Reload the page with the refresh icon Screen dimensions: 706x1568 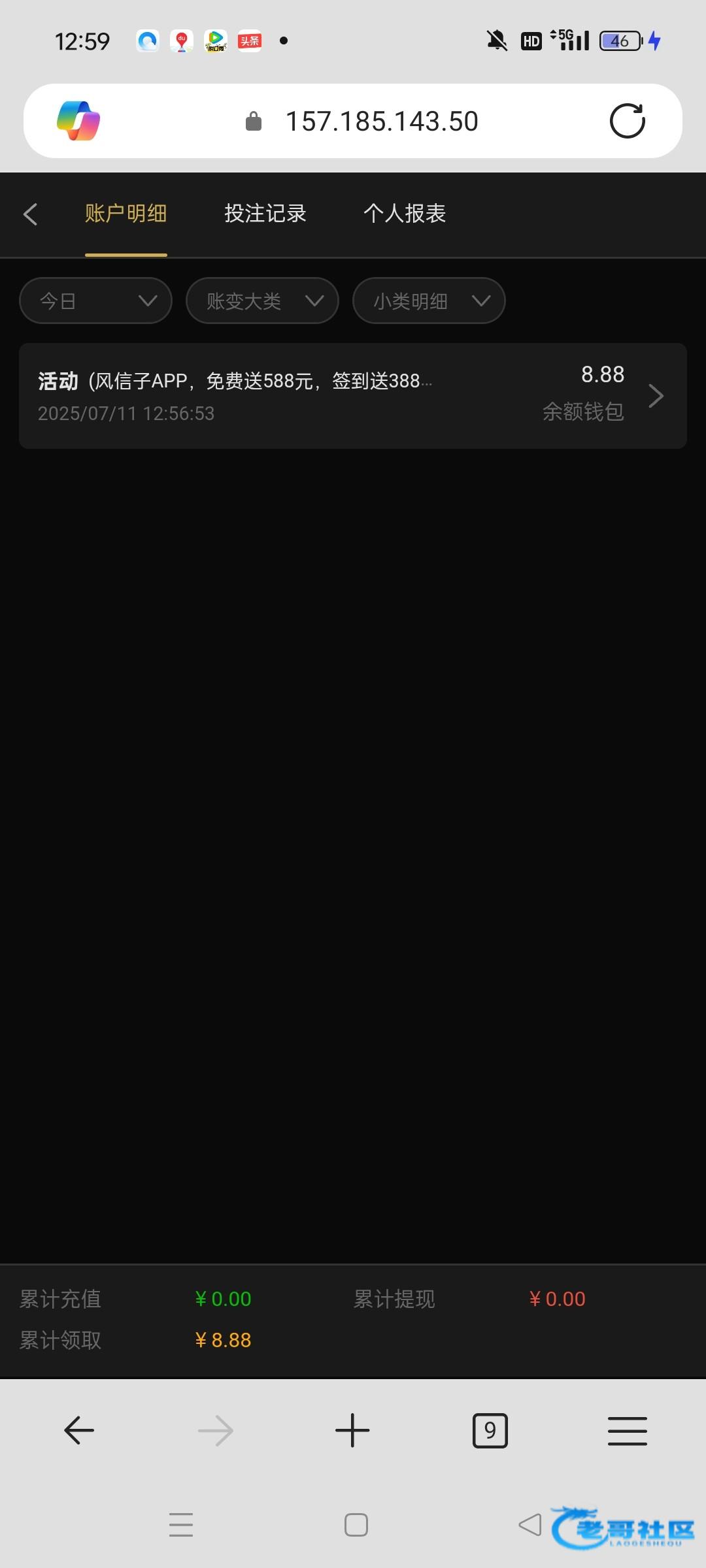627,121
